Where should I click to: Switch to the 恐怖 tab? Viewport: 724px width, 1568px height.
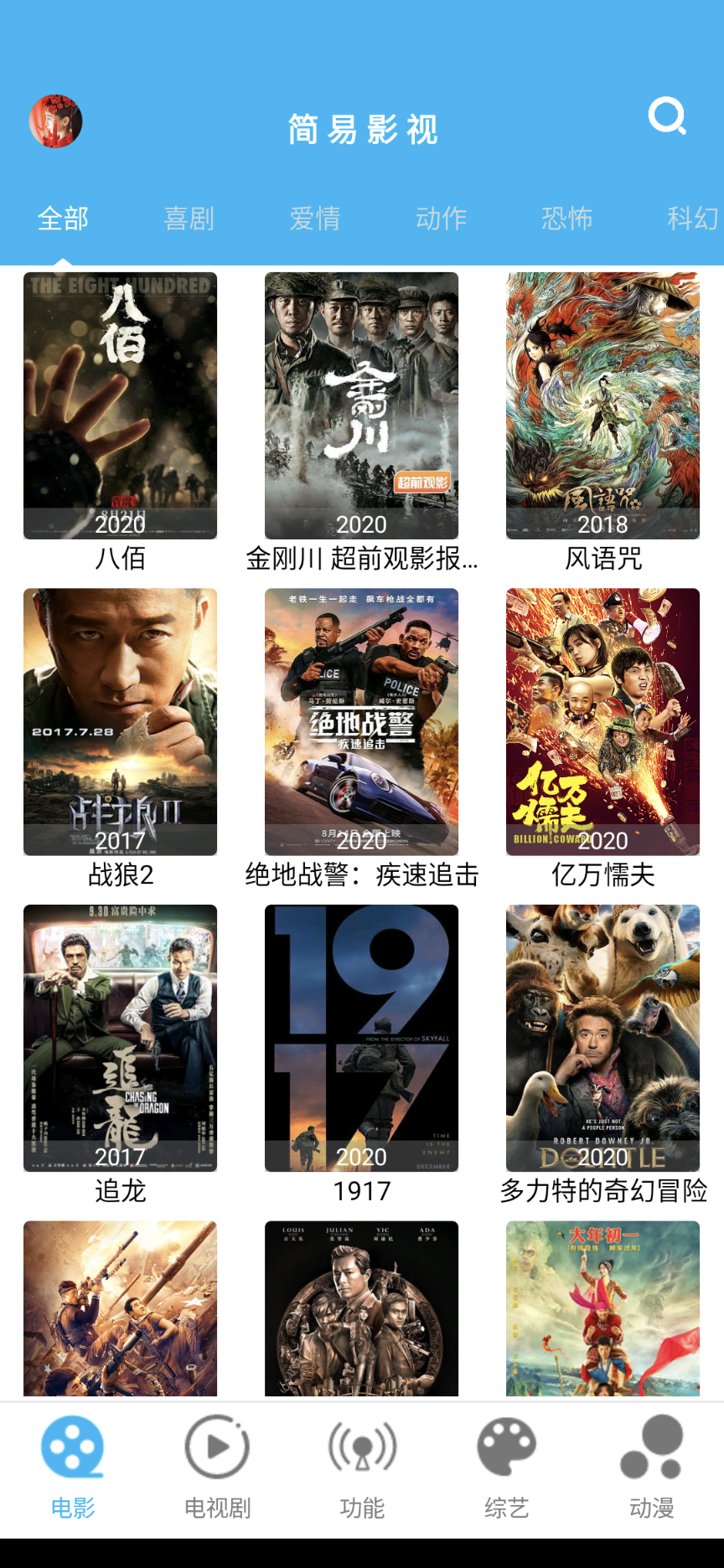(x=566, y=219)
